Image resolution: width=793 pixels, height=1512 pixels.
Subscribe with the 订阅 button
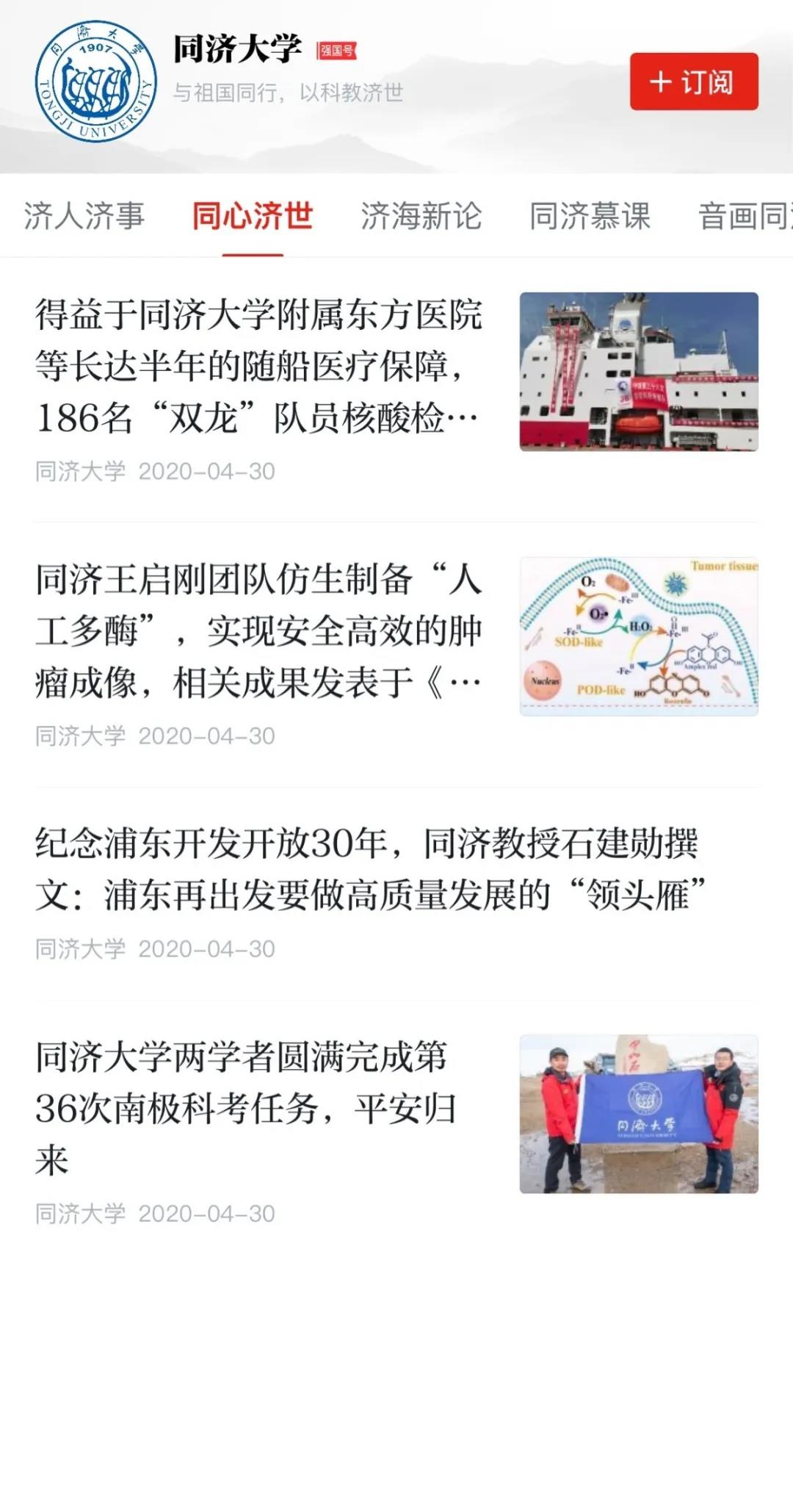pos(693,82)
